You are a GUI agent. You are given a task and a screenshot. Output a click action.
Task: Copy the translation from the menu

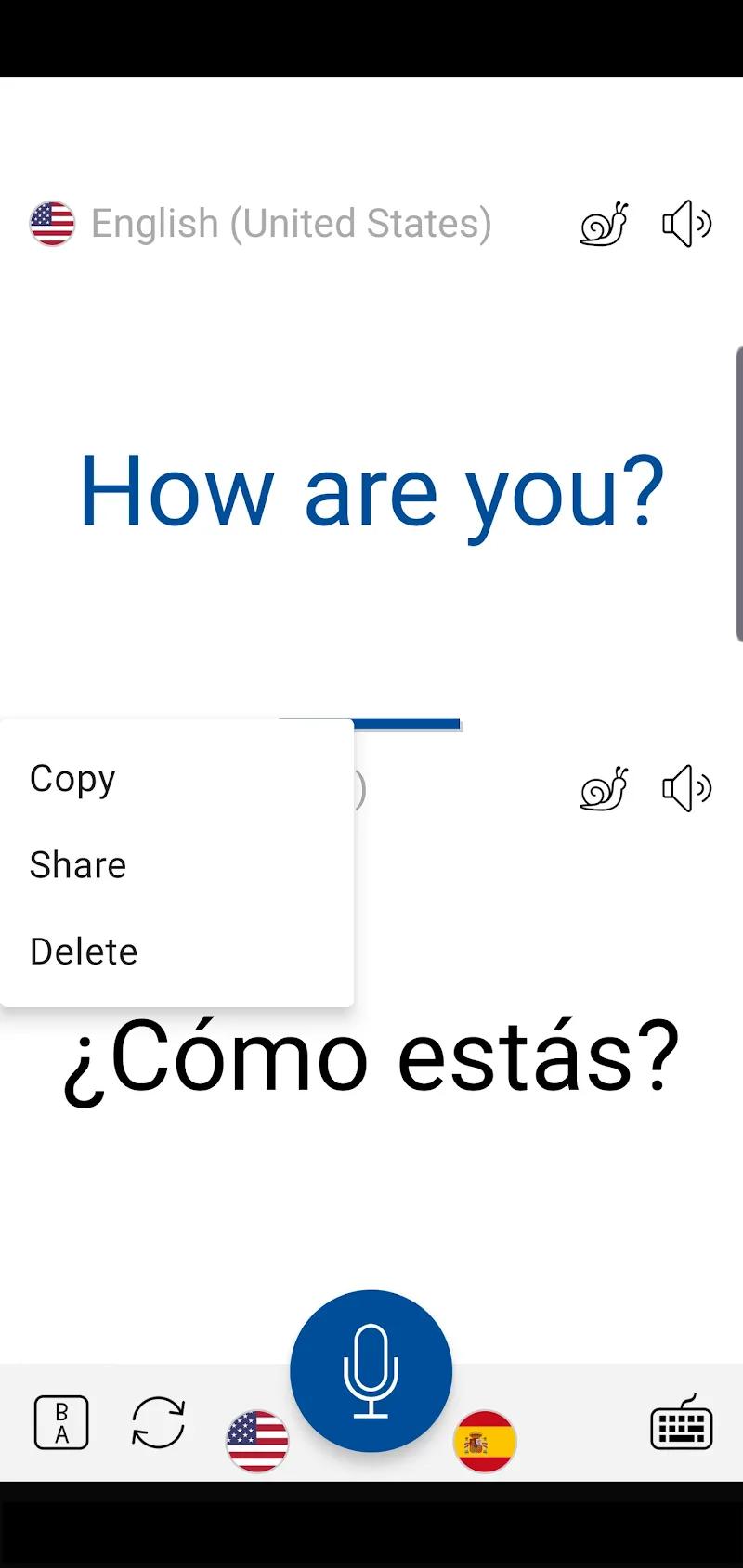[72, 778]
